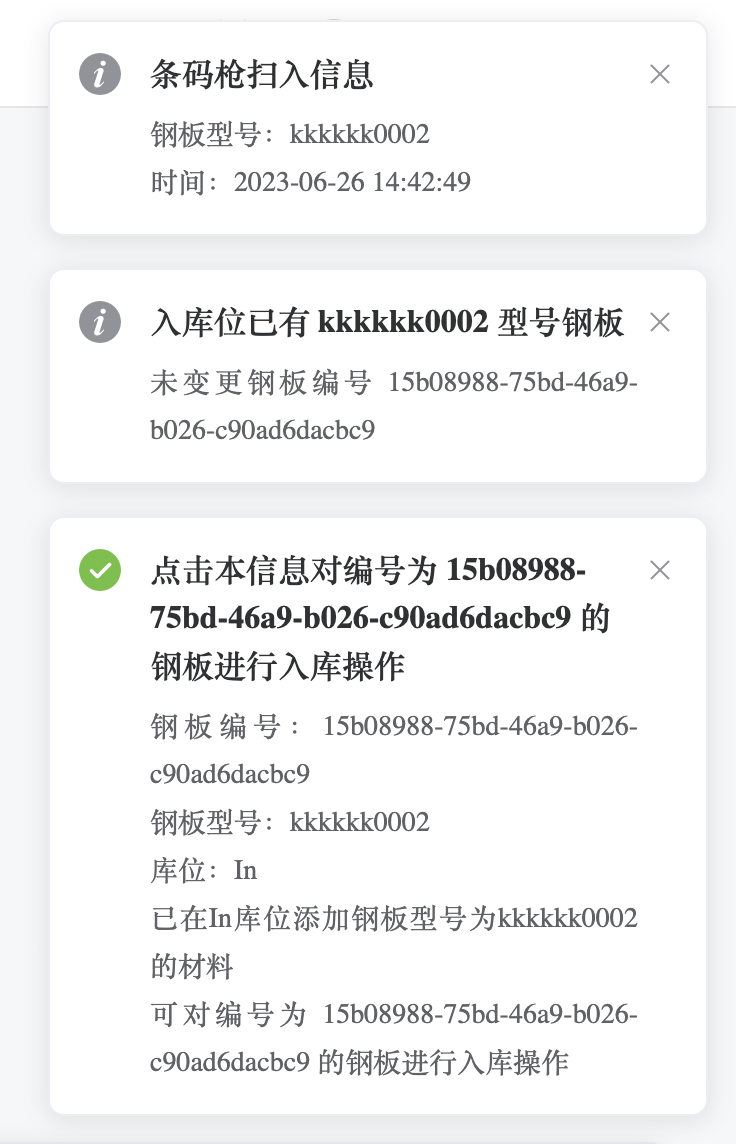Viewport: 736px width, 1144px height.
Task: Dismiss the 条码枪扫入信息 notification
Action: click(x=659, y=74)
